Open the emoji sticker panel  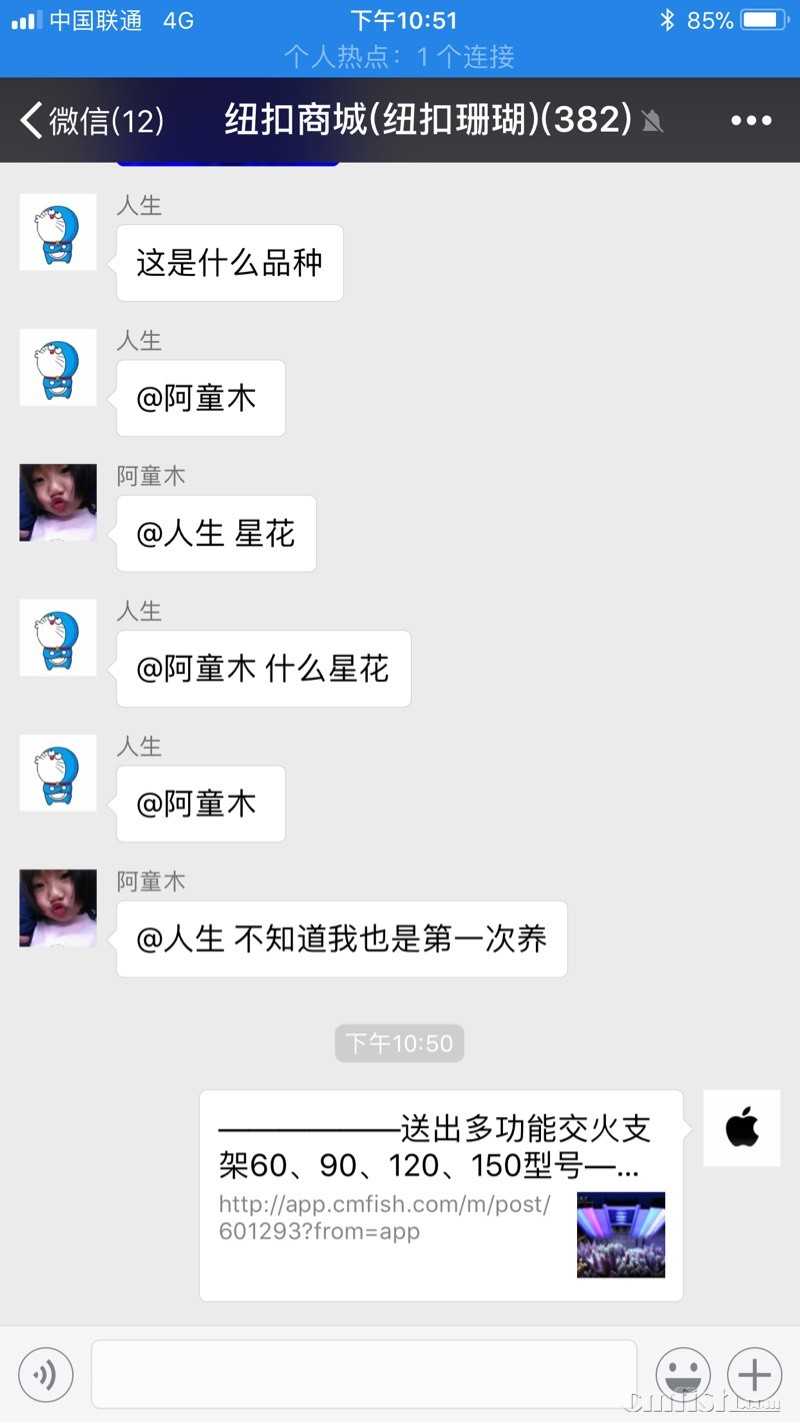(683, 1375)
